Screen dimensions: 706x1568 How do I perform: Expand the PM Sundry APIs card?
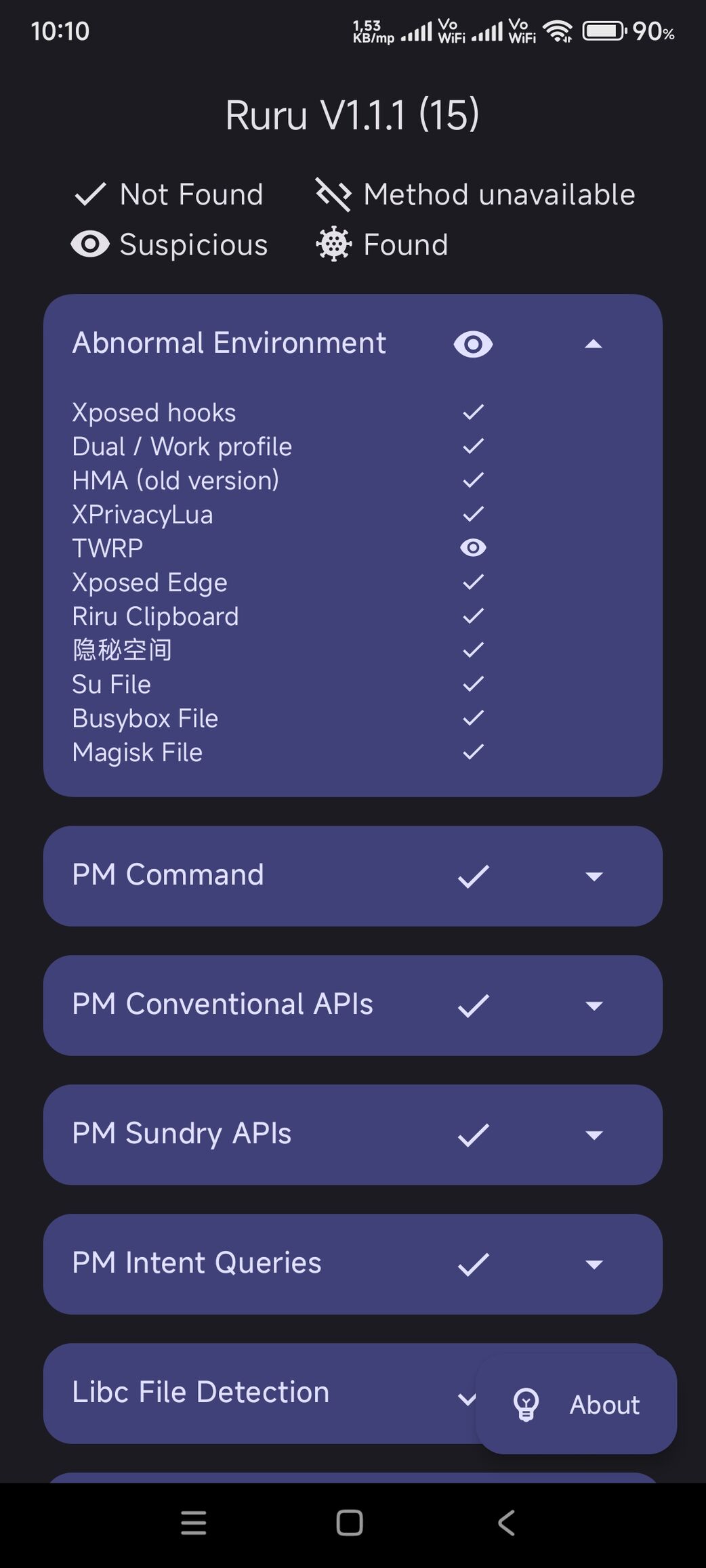point(594,1135)
